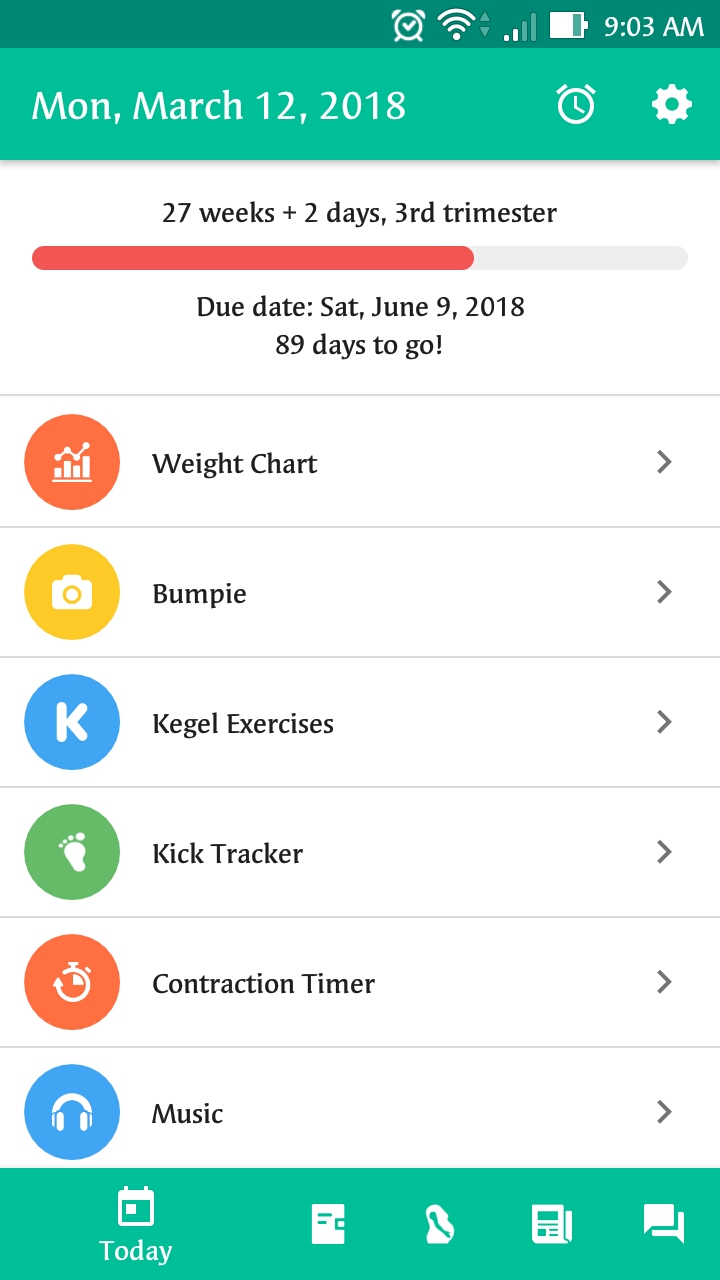
Task: Open the Weight Chart
Action: [360, 462]
